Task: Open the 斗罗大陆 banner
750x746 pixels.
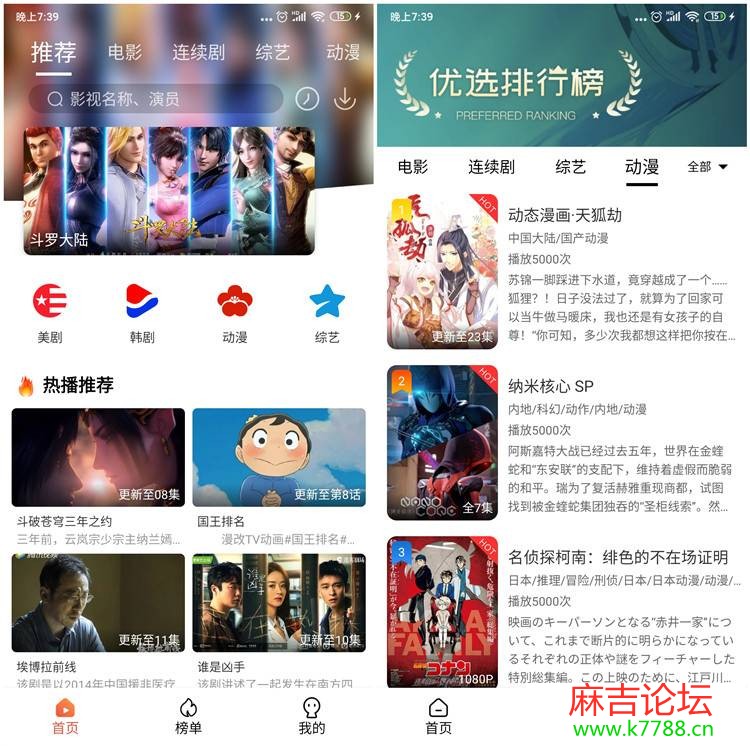Action: tap(168, 190)
